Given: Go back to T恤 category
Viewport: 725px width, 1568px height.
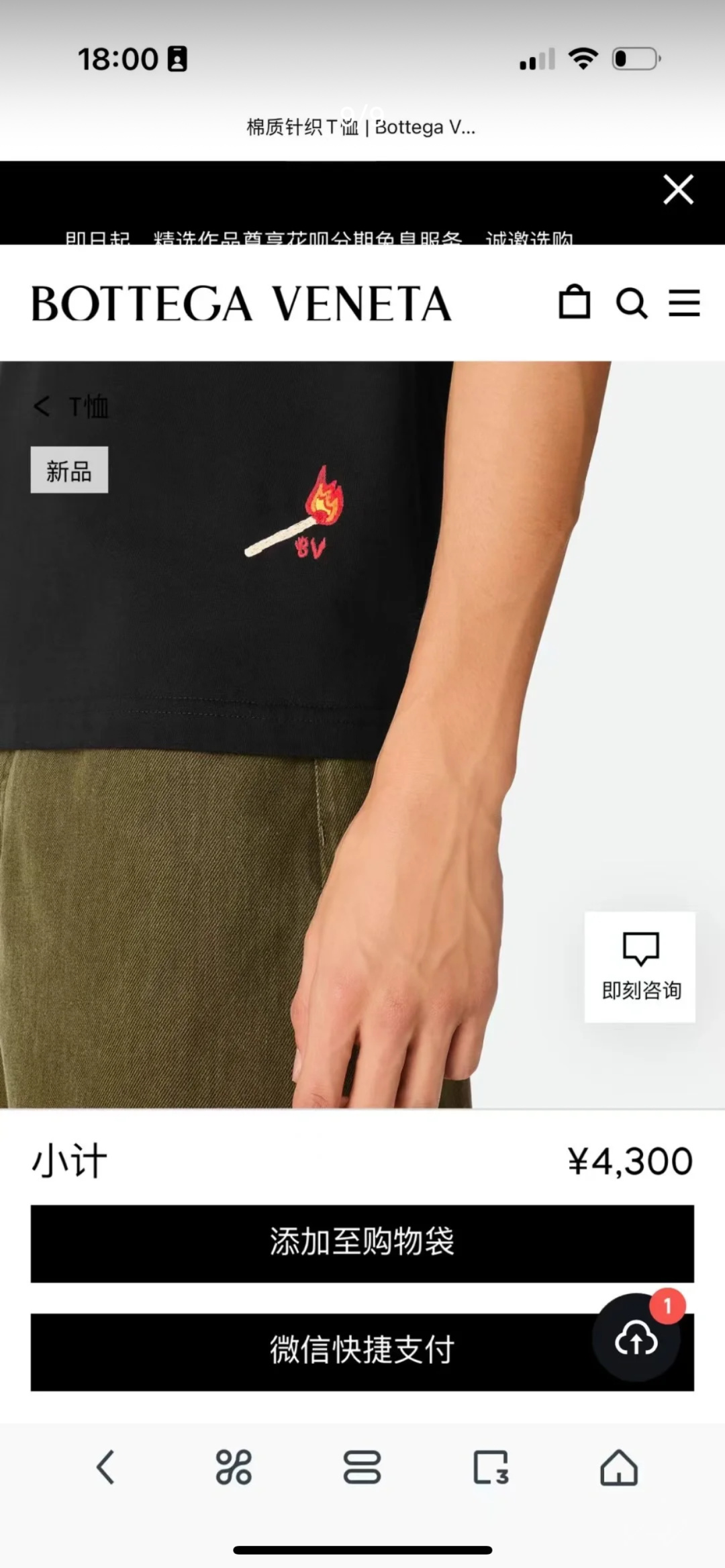Looking at the screenshot, I should click(x=71, y=406).
